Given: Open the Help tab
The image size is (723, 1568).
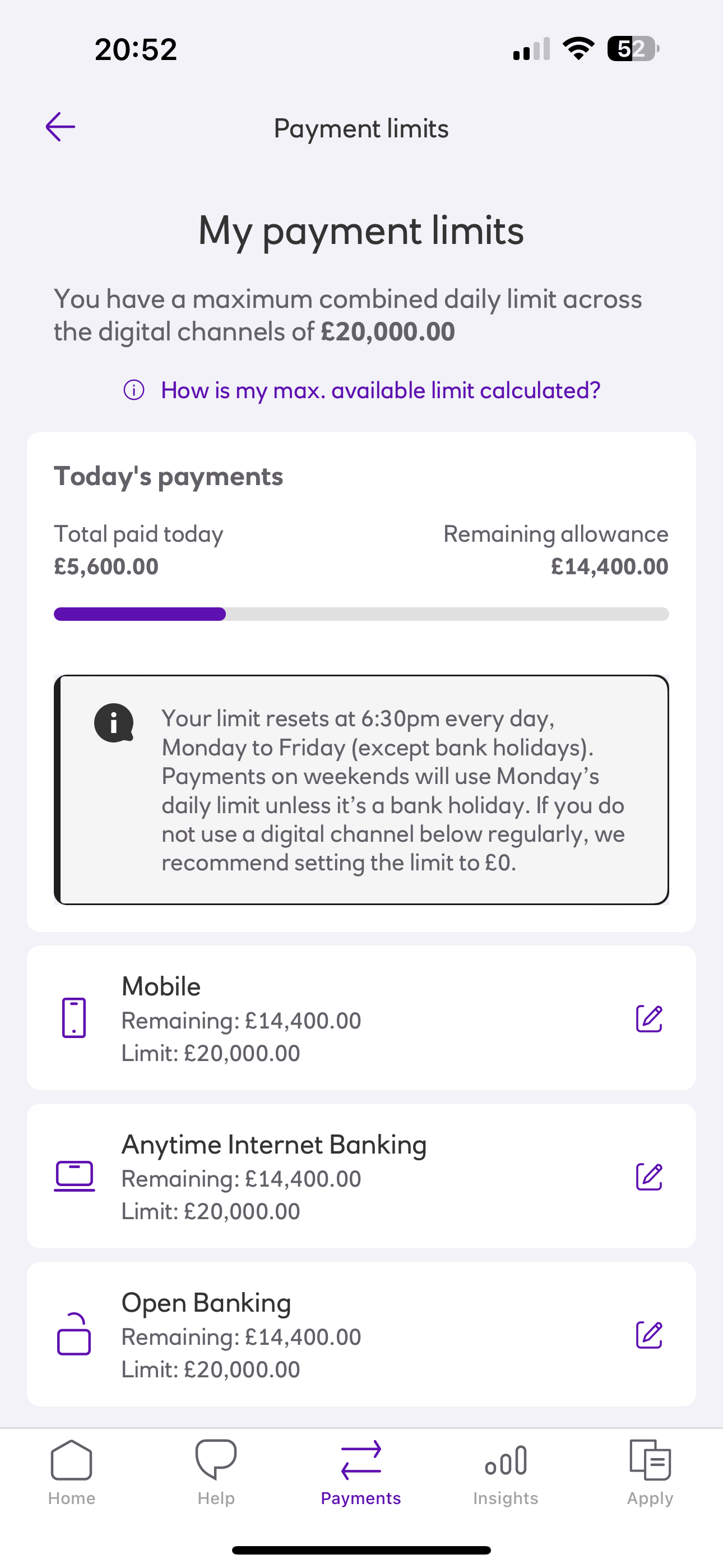Looking at the screenshot, I should tap(216, 1473).
